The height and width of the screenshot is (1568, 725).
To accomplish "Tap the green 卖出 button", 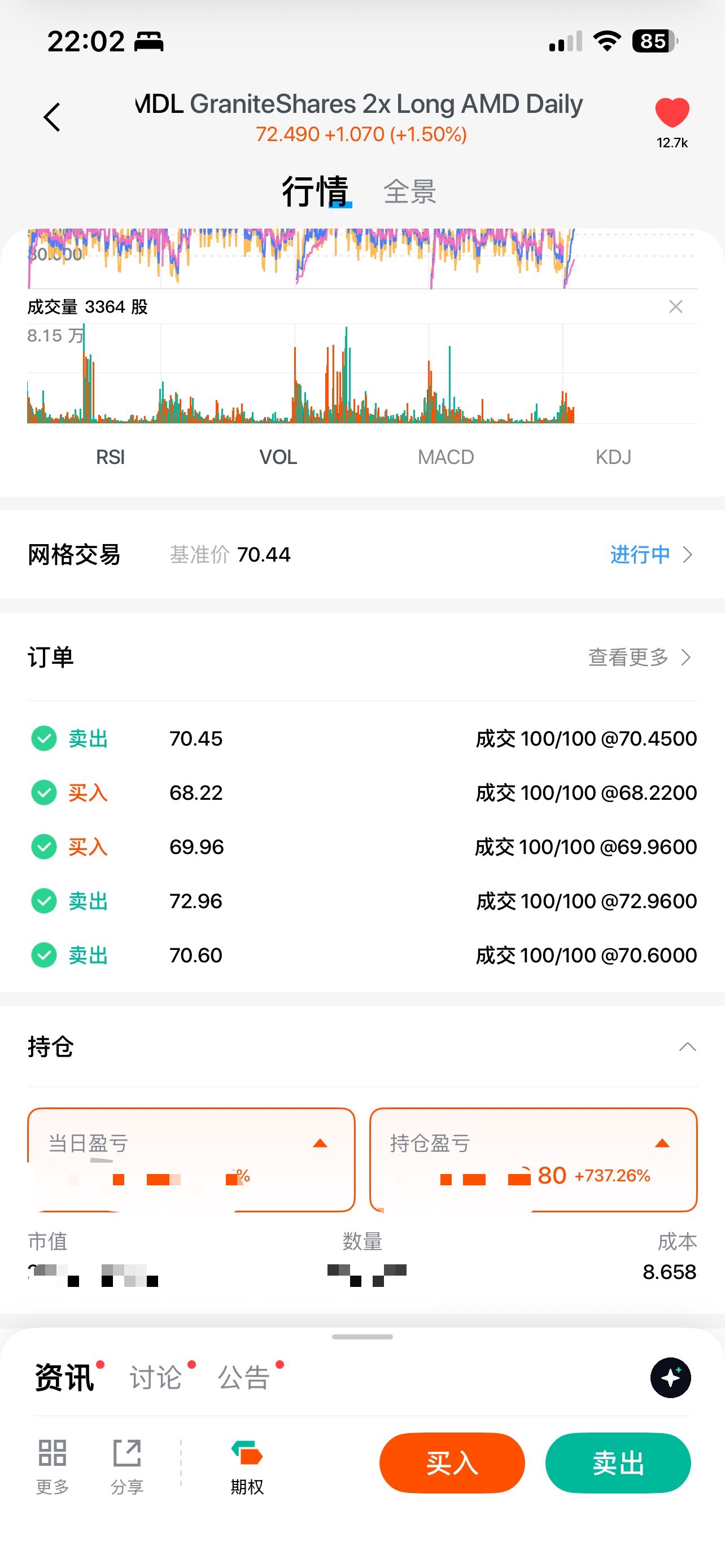I will pos(618,1464).
